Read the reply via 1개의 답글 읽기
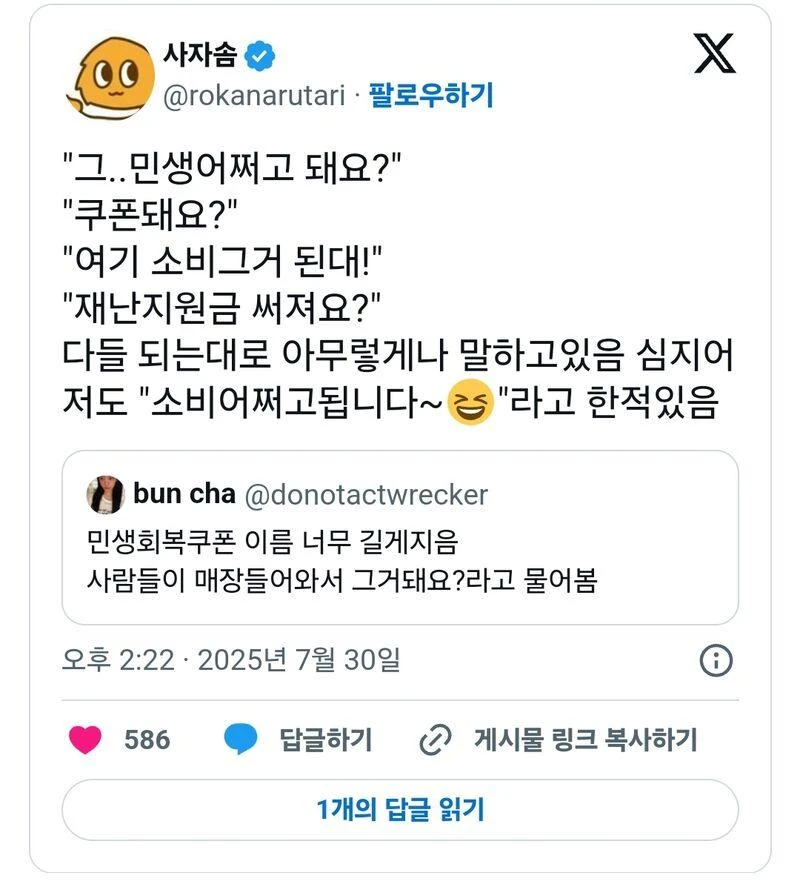The width and height of the screenshot is (800, 887). click(x=400, y=809)
